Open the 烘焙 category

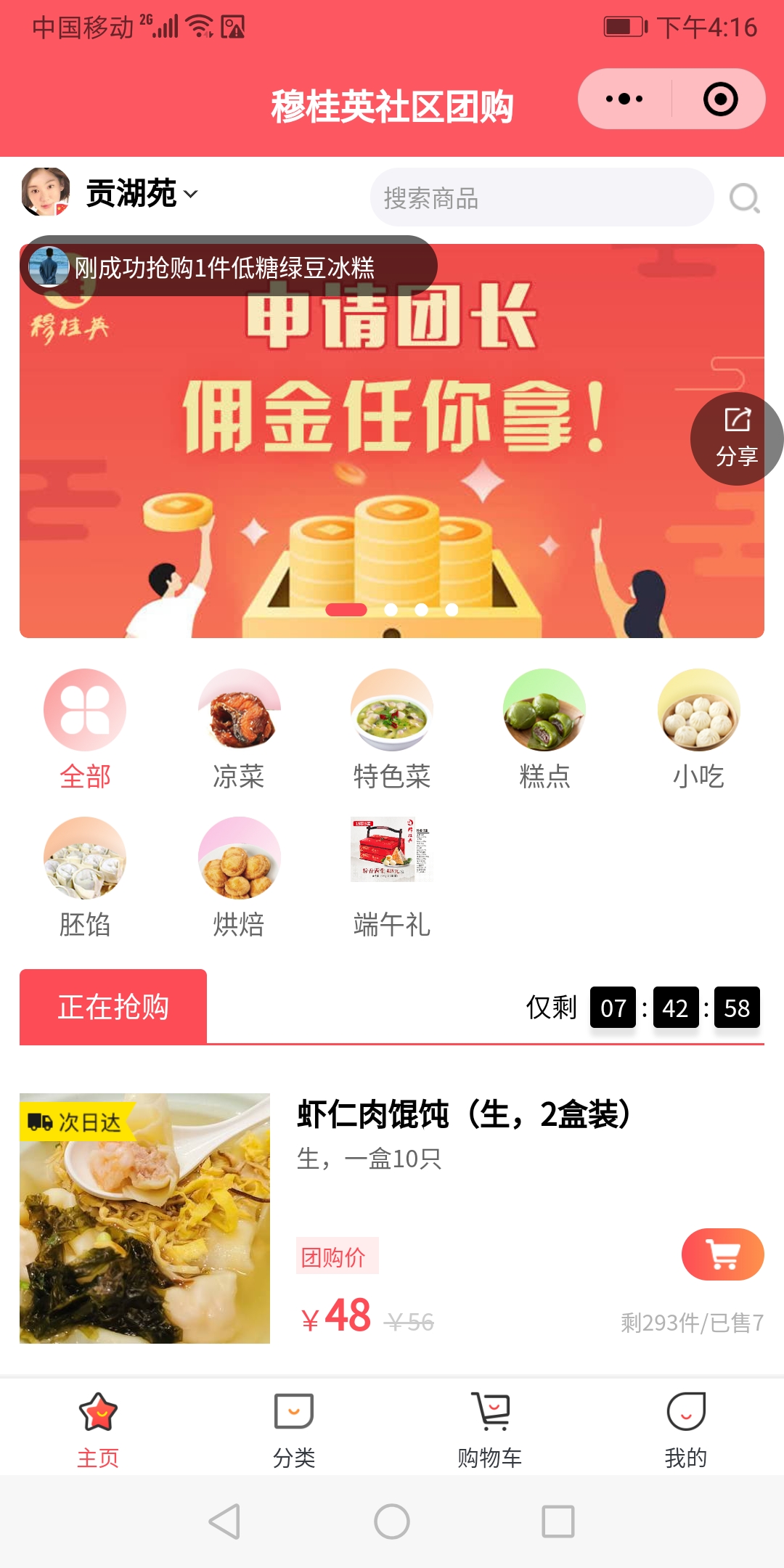click(x=239, y=877)
